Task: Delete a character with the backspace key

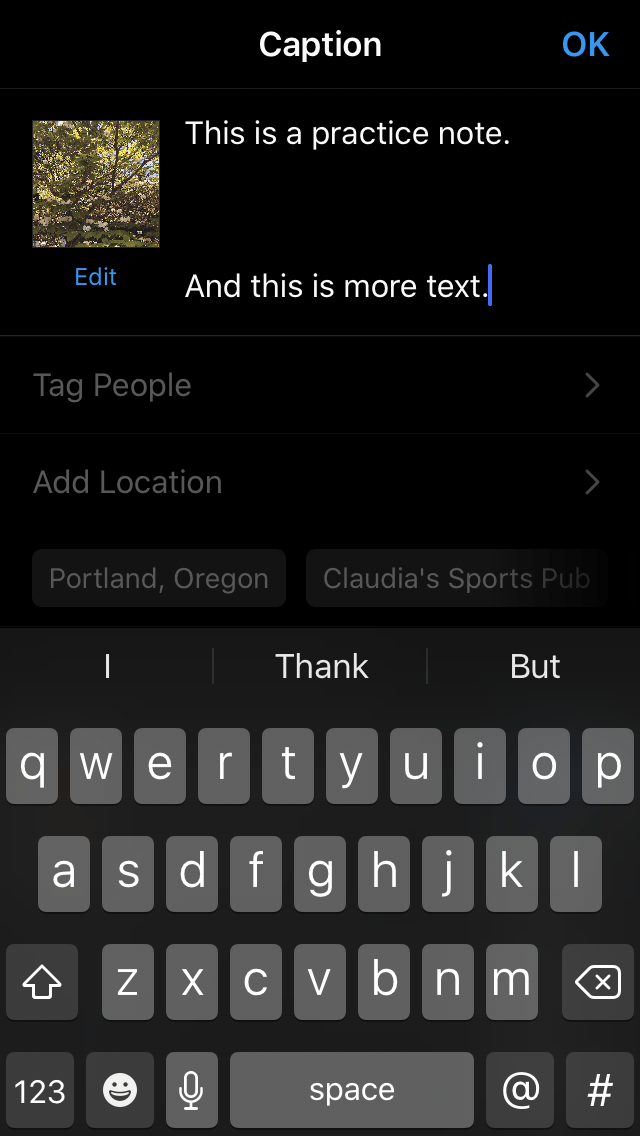Action: (x=598, y=982)
